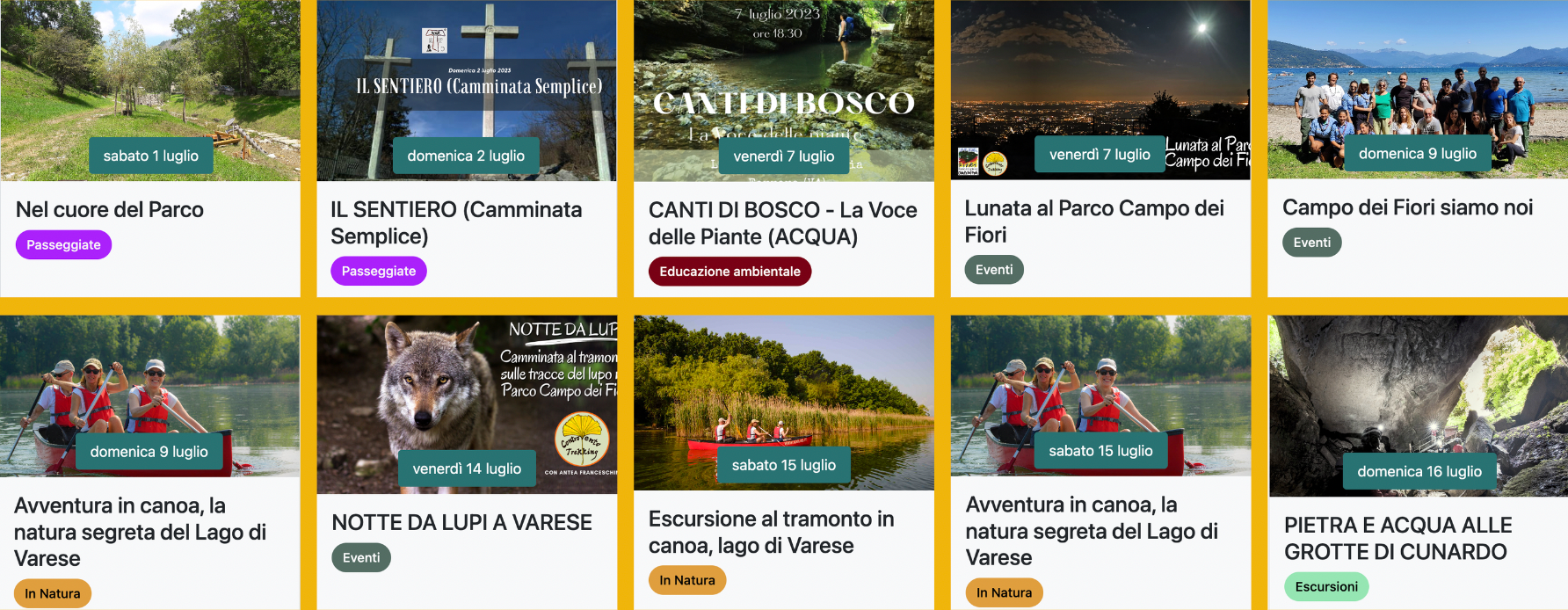Open IL SENTIERO (Camminata Semplice) event

pos(455,222)
